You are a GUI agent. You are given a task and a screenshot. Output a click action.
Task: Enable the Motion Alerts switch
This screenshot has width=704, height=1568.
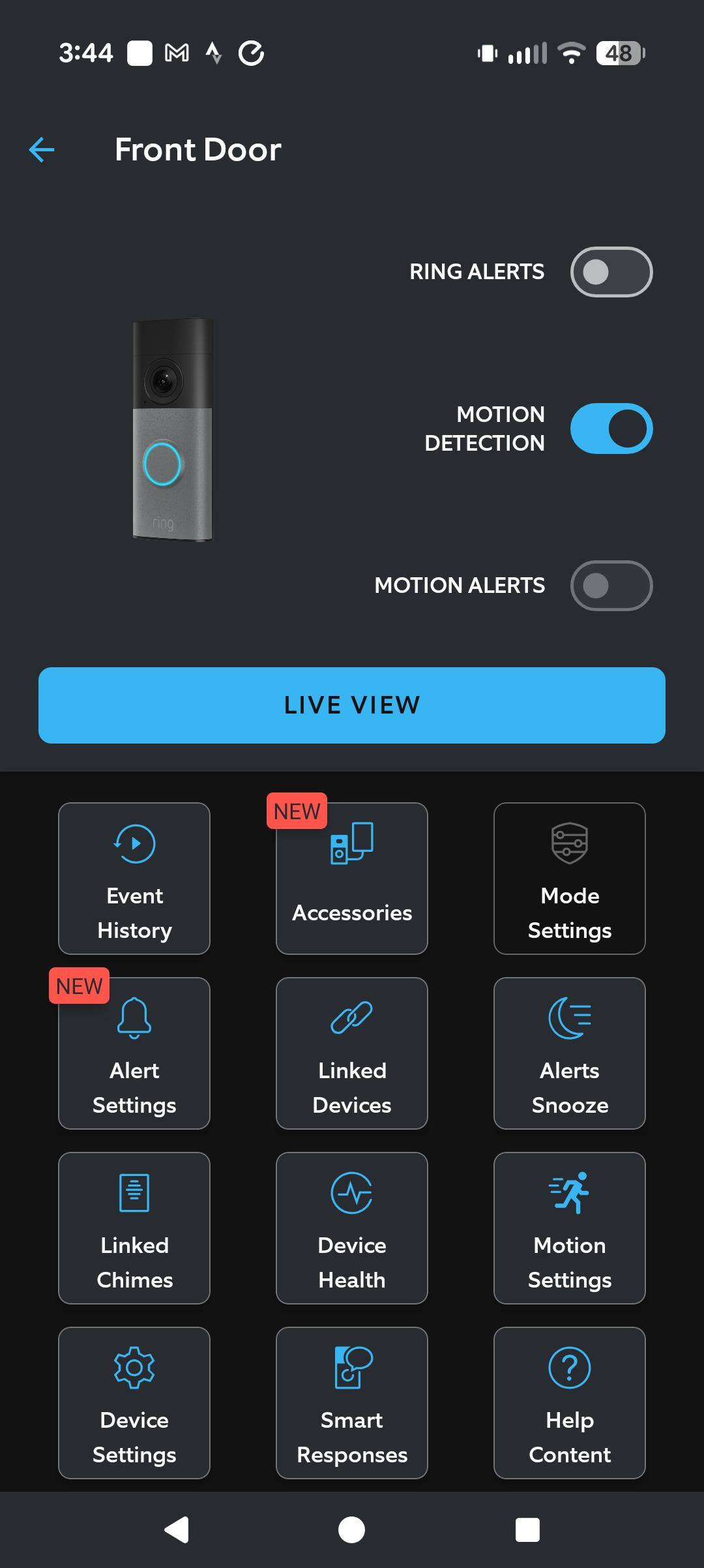(x=611, y=586)
